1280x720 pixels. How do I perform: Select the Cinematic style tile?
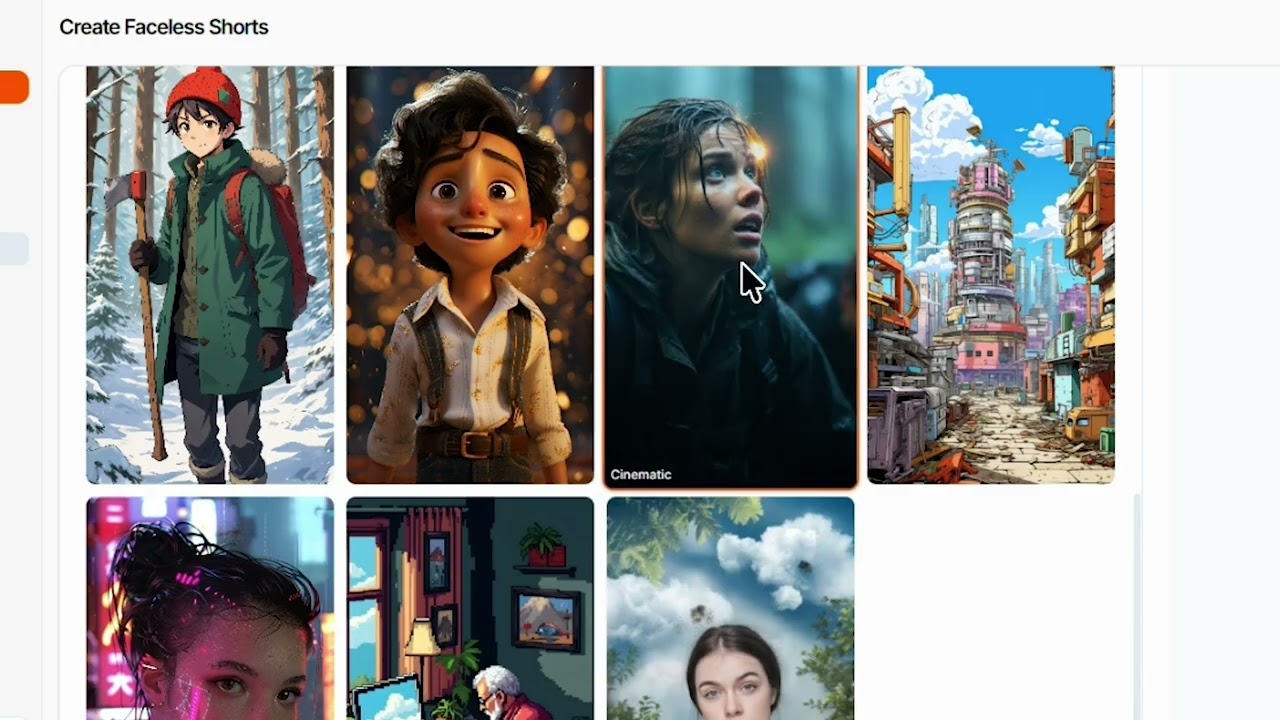pyautogui.click(x=730, y=275)
